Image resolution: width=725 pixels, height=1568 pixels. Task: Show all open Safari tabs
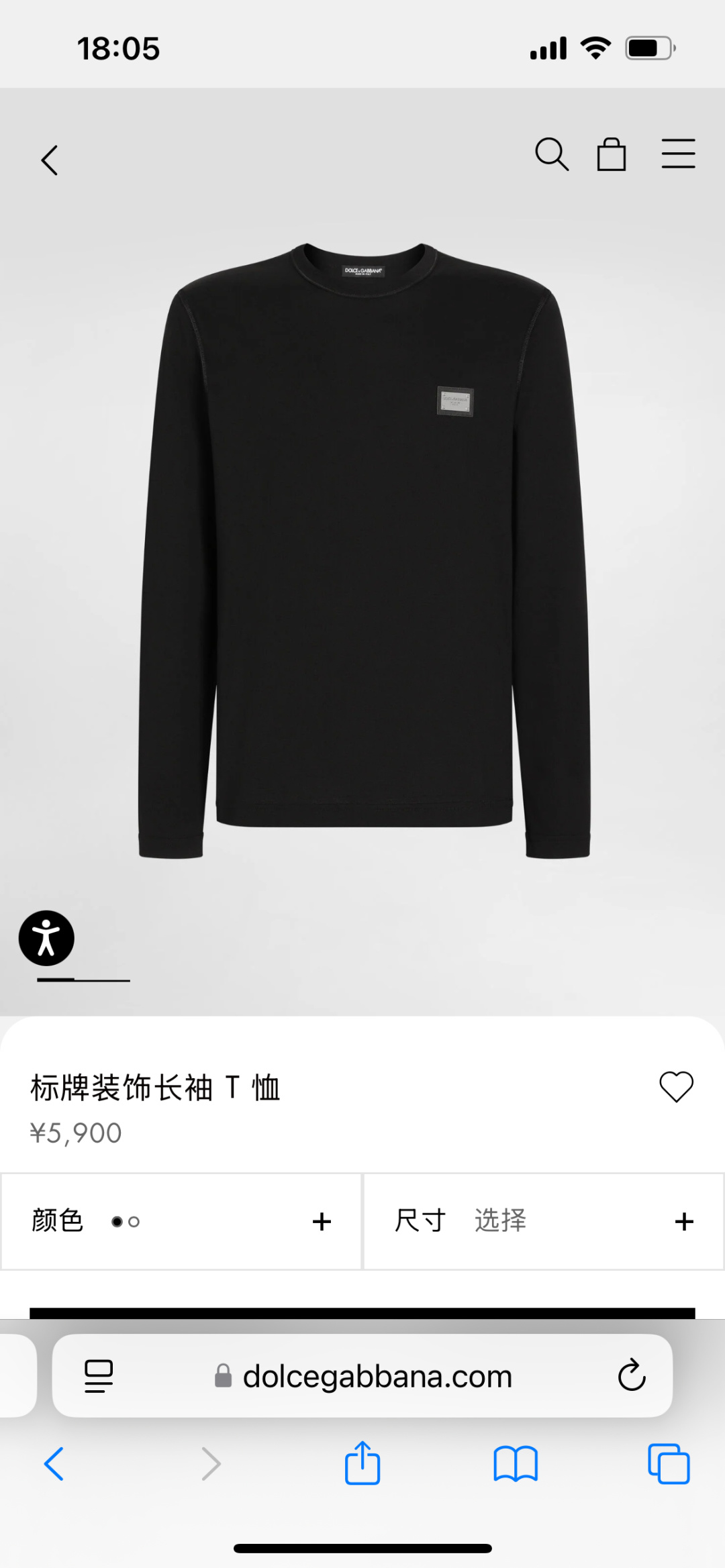tap(669, 1463)
